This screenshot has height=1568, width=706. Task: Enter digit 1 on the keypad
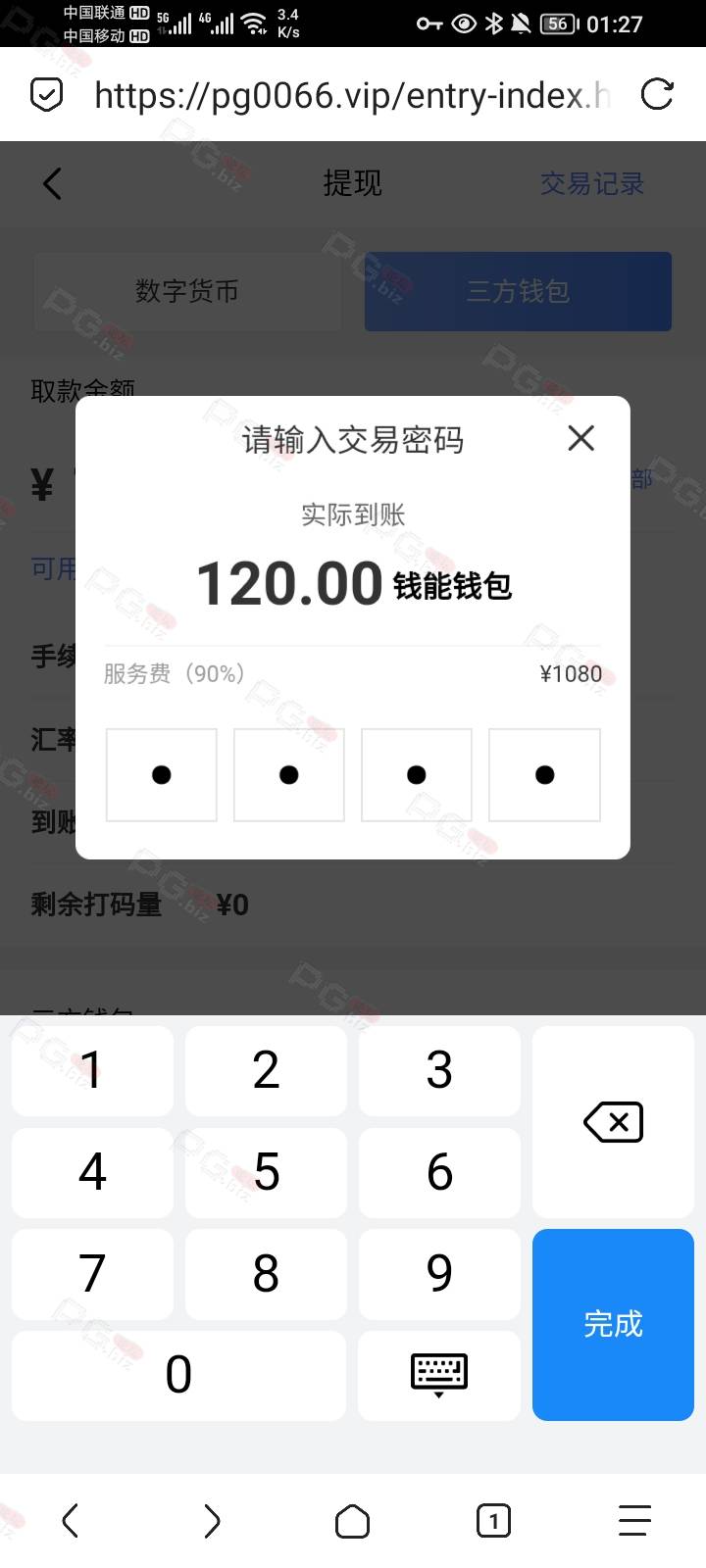pyautogui.click(x=92, y=1070)
